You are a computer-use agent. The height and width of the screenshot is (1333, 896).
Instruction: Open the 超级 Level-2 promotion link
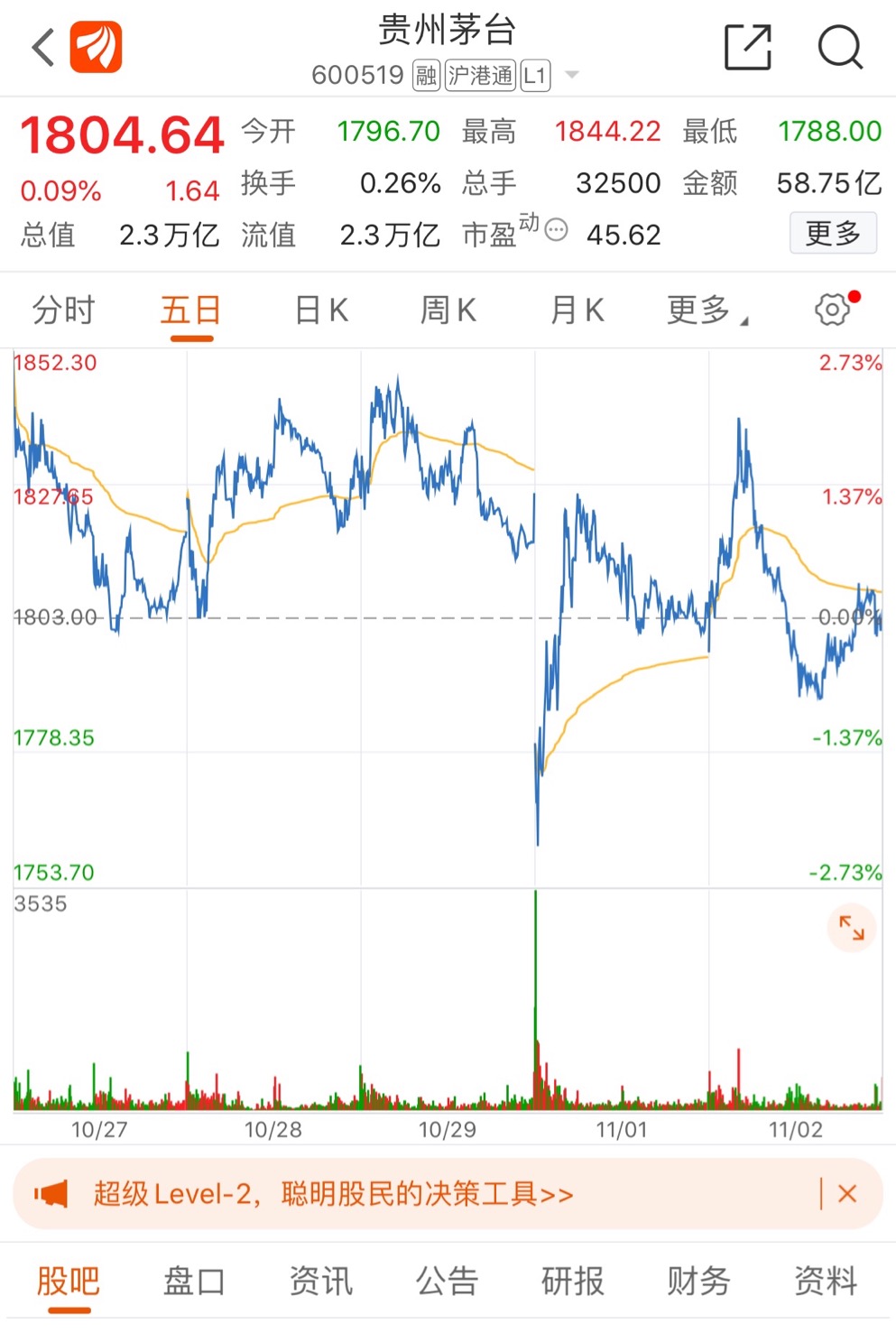pyautogui.click(x=334, y=1193)
